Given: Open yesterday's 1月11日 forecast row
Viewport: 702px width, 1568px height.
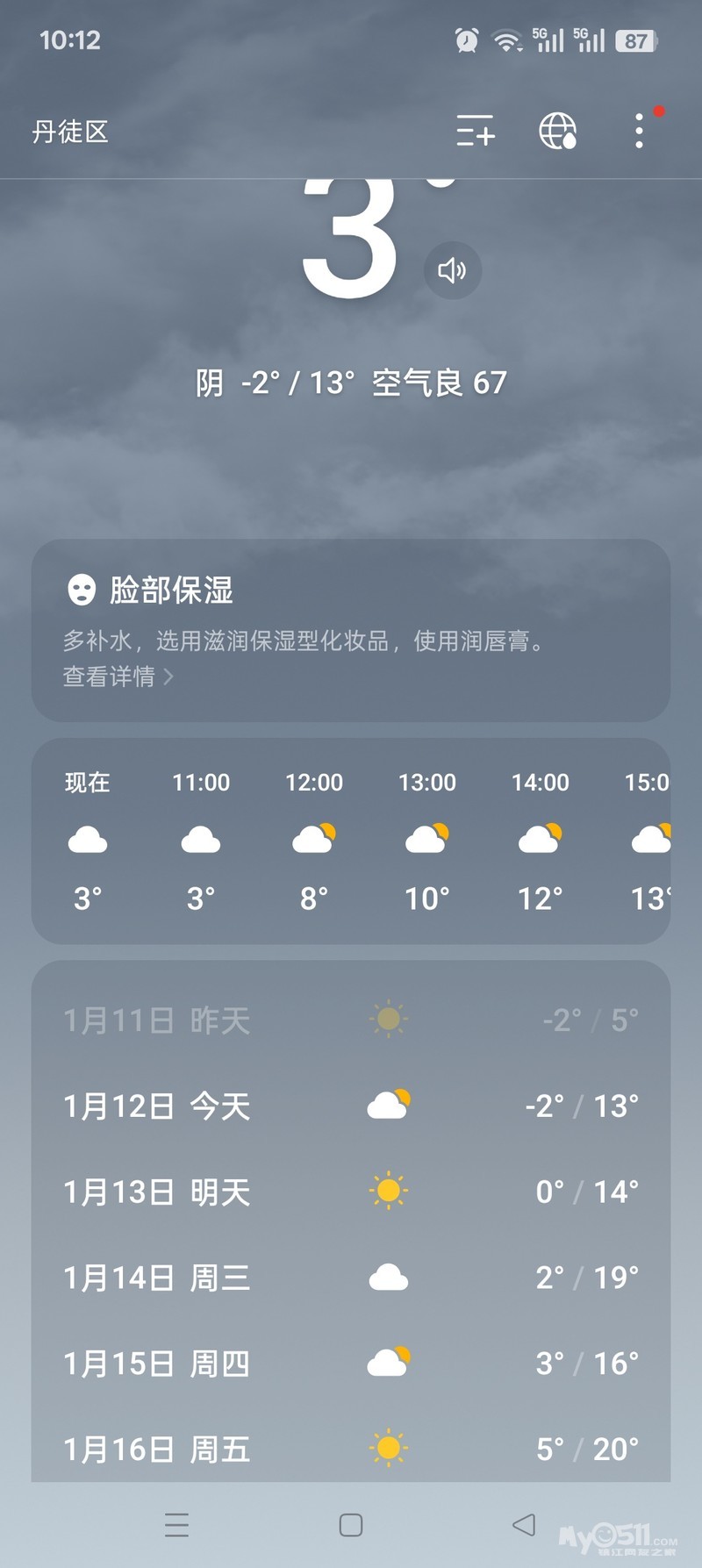Looking at the screenshot, I should point(351,1020).
